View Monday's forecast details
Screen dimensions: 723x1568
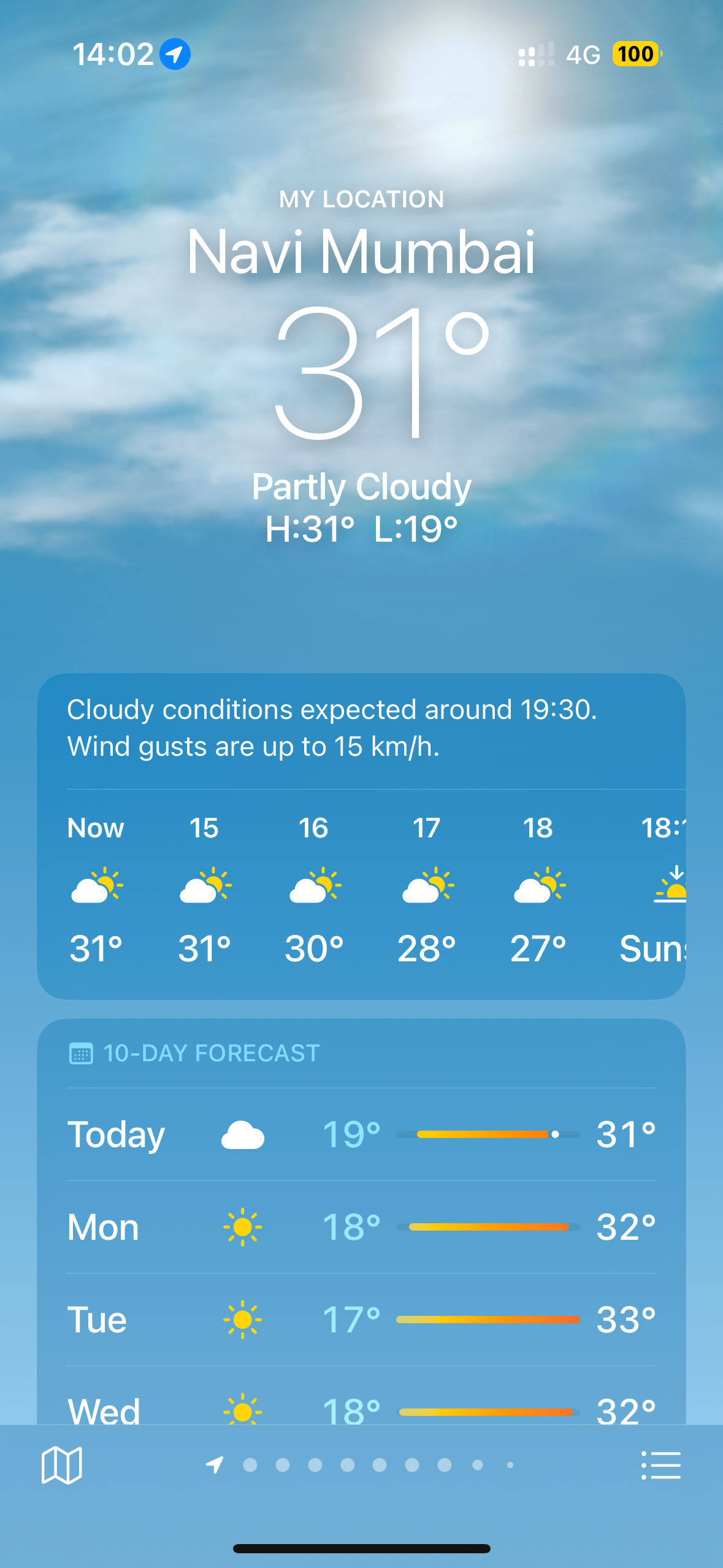click(x=361, y=1227)
